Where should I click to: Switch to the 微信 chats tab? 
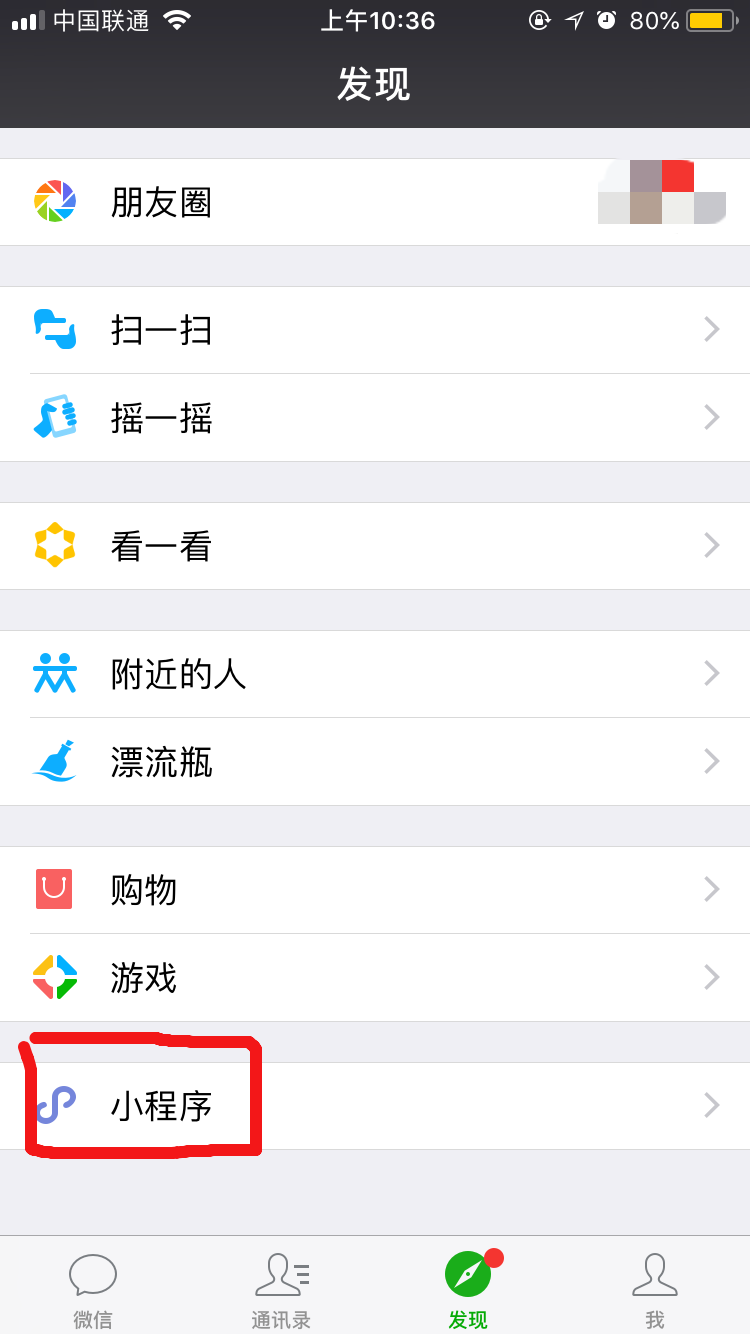(93, 1288)
